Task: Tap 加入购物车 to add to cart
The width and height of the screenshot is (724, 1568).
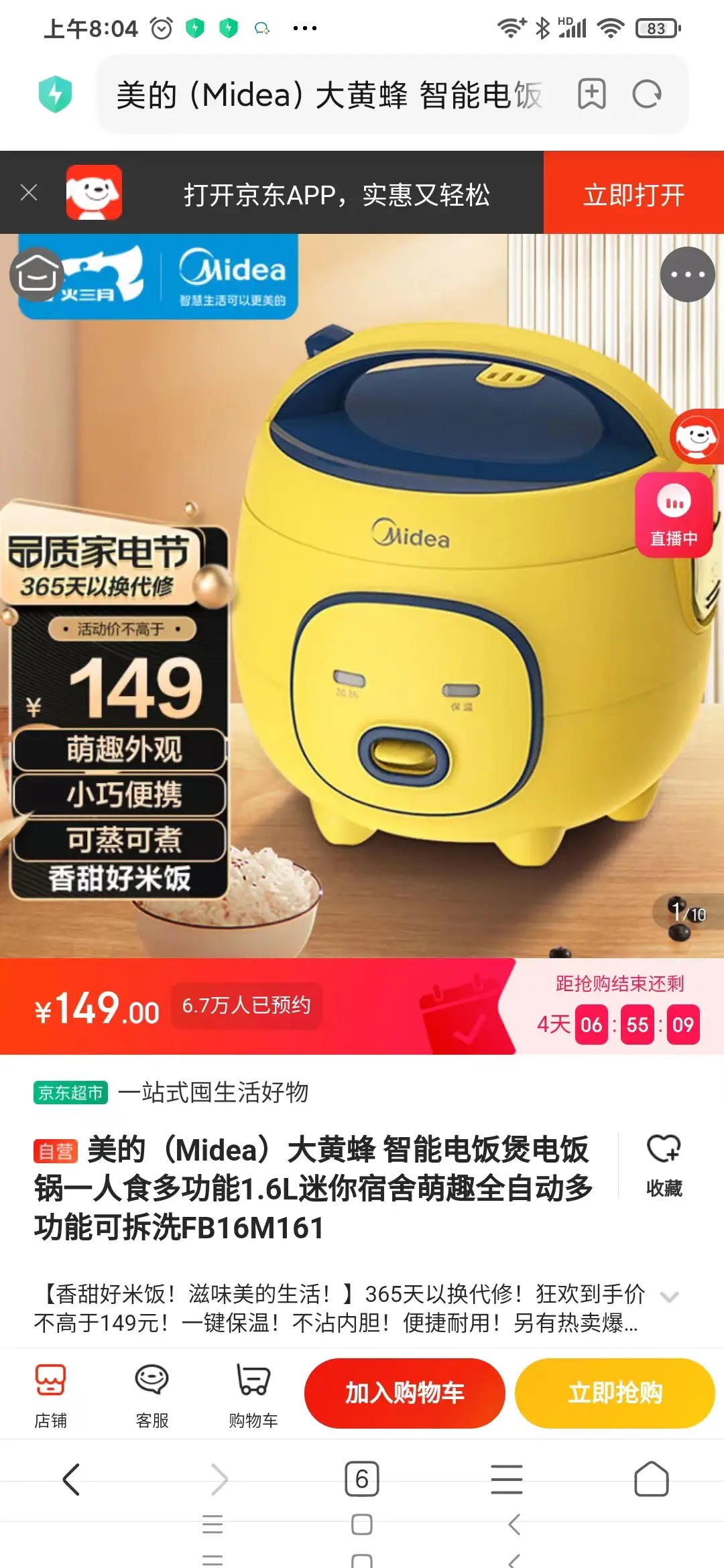Action: pos(404,1393)
